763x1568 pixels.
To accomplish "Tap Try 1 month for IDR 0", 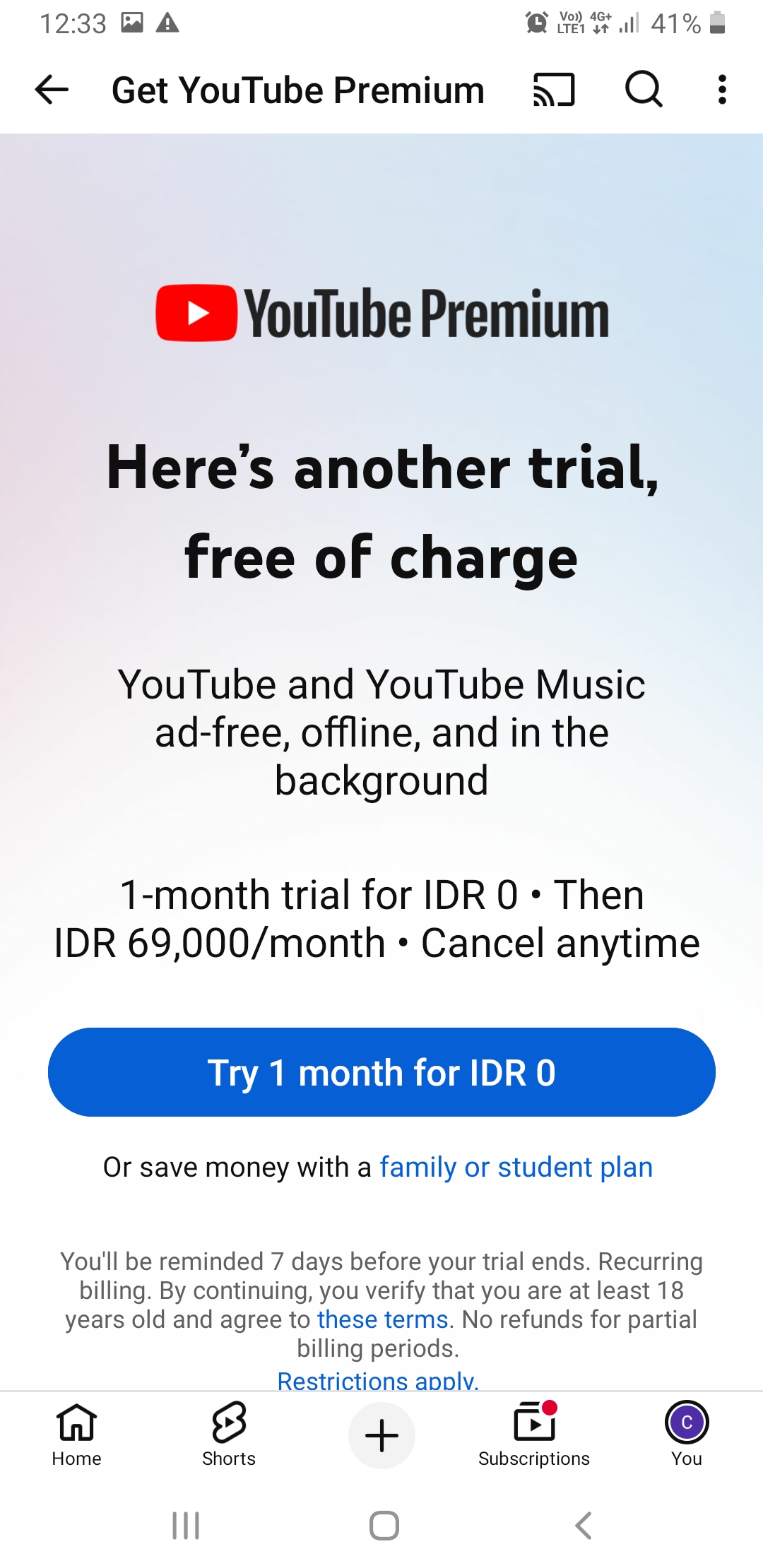I will click(381, 1072).
